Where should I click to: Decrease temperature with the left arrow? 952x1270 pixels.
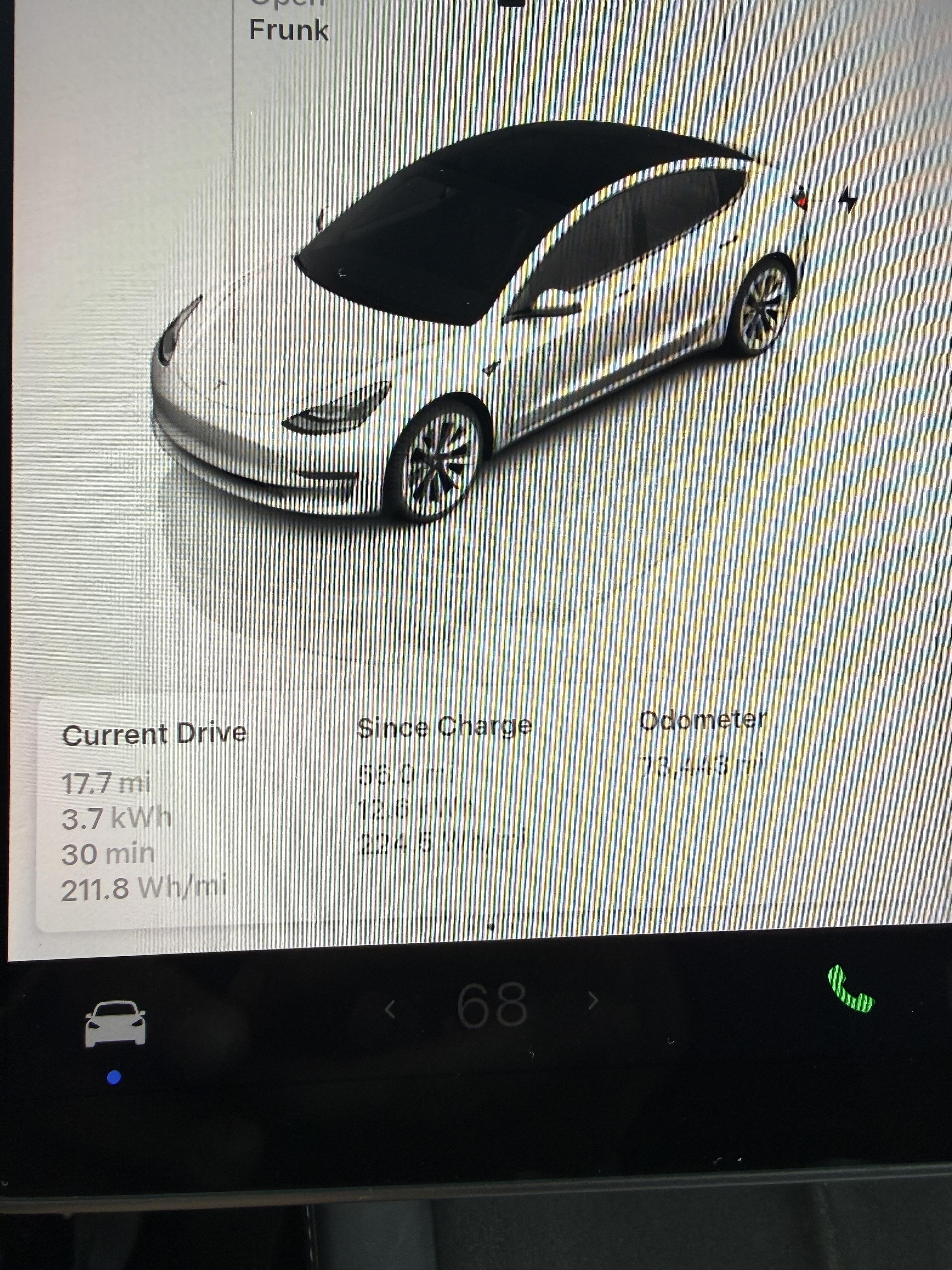point(391,1008)
